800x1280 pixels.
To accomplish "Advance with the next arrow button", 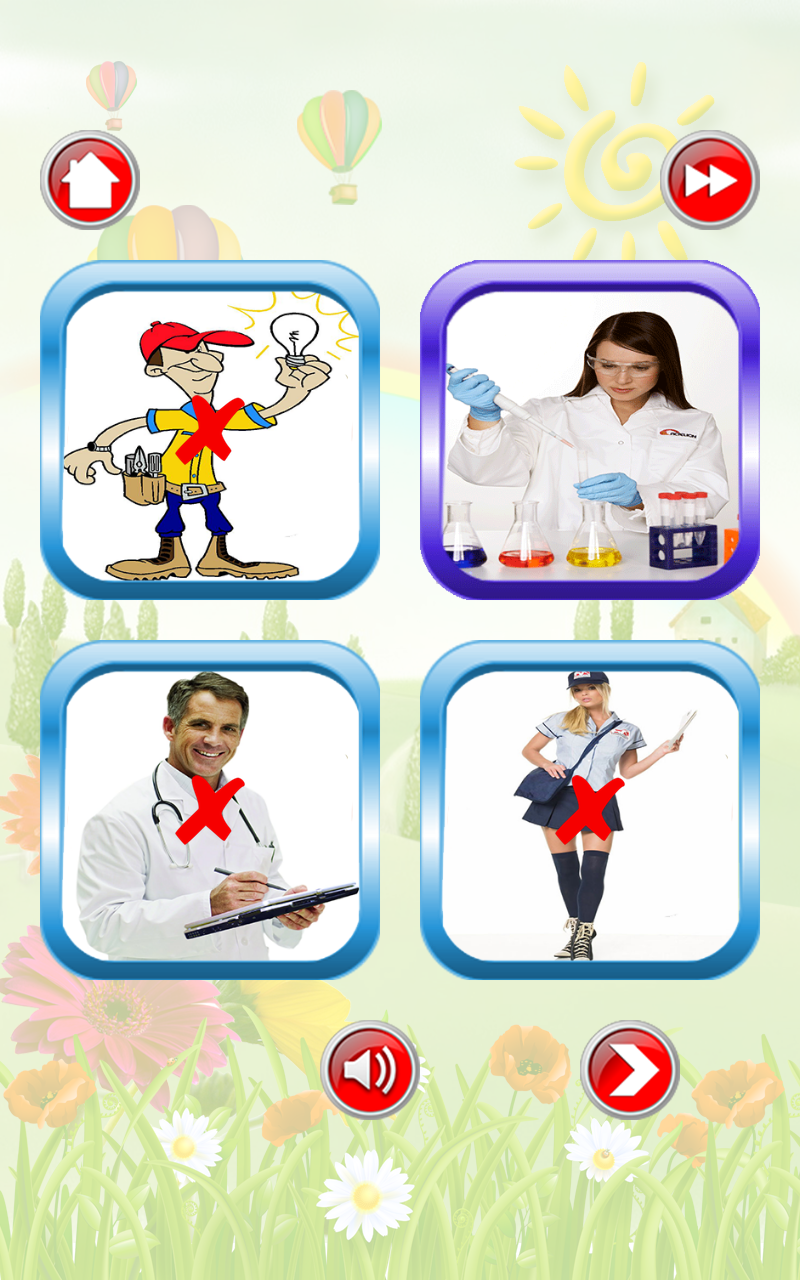I will click(630, 1070).
